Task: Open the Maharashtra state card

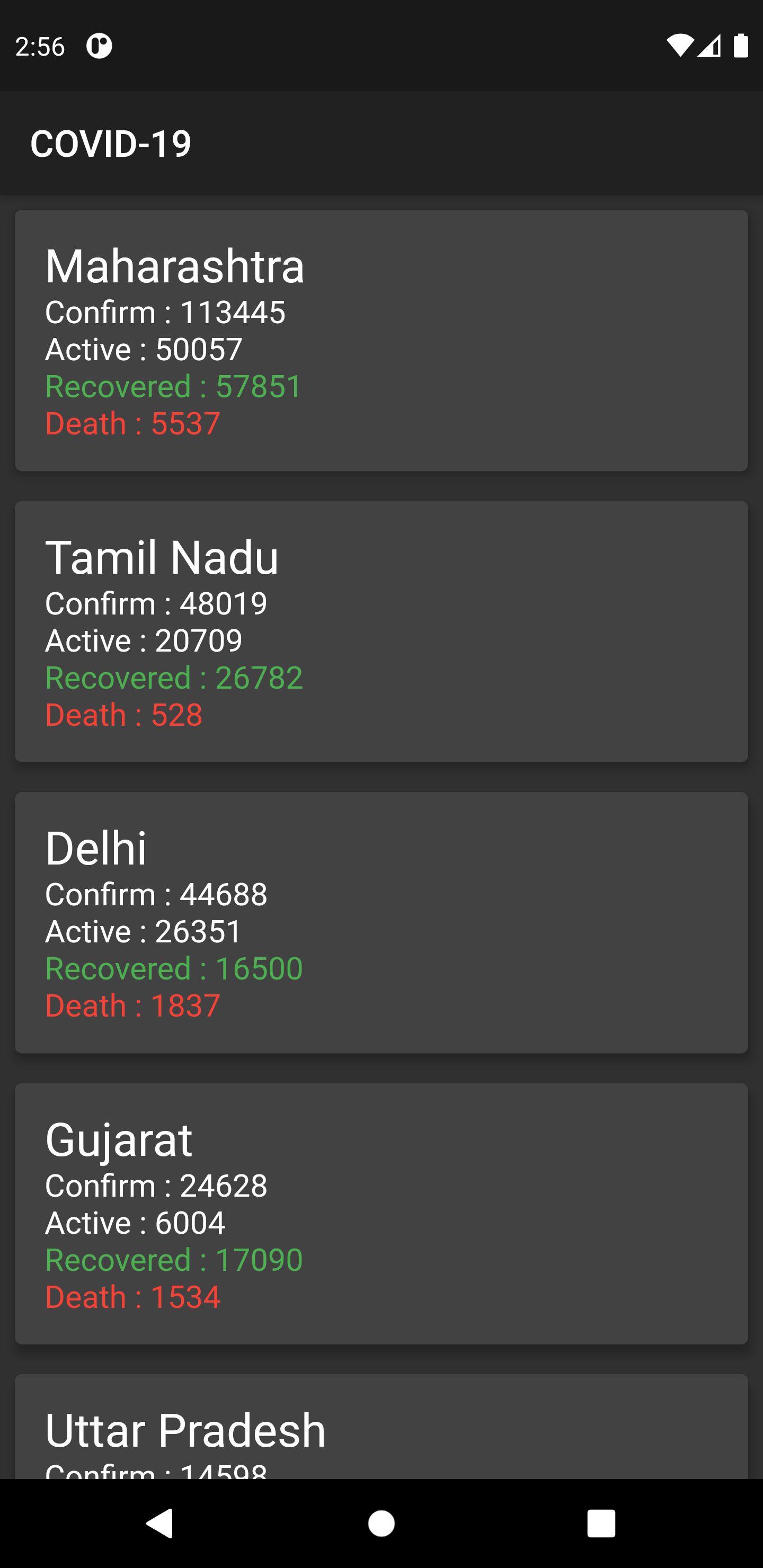Action: (x=381, y=340)
